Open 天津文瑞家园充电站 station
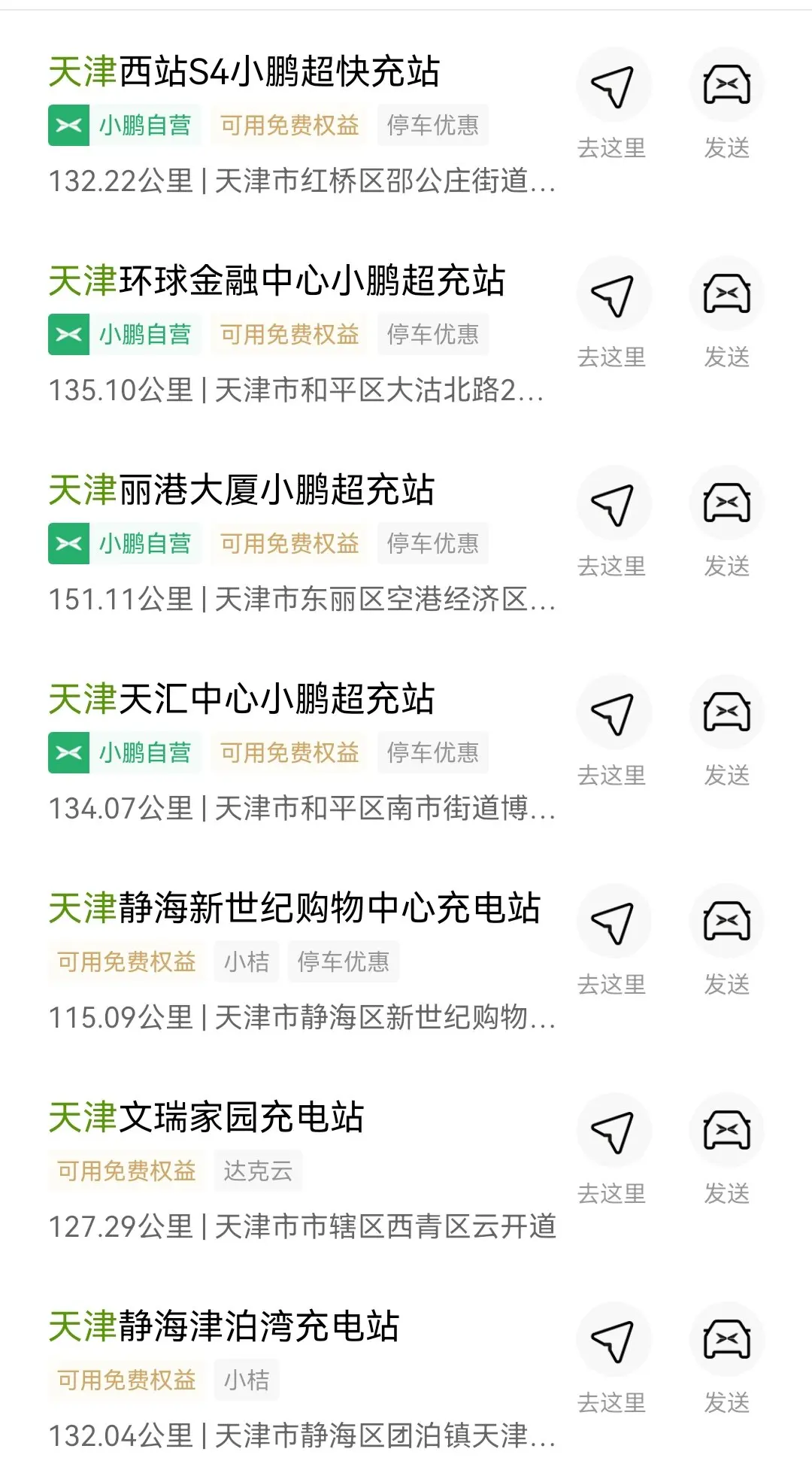 [x=206, y=1118]
